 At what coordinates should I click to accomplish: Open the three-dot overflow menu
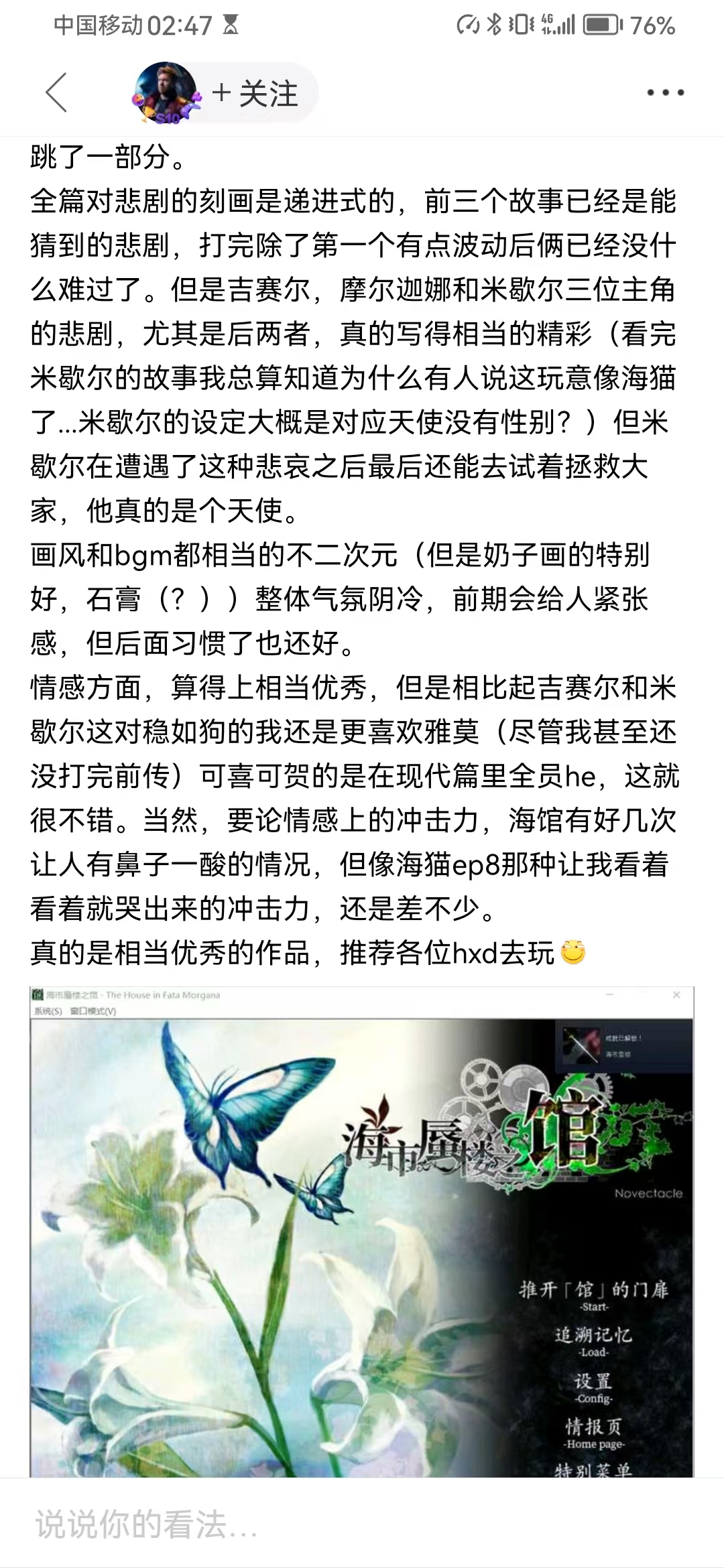coord(665,93)
